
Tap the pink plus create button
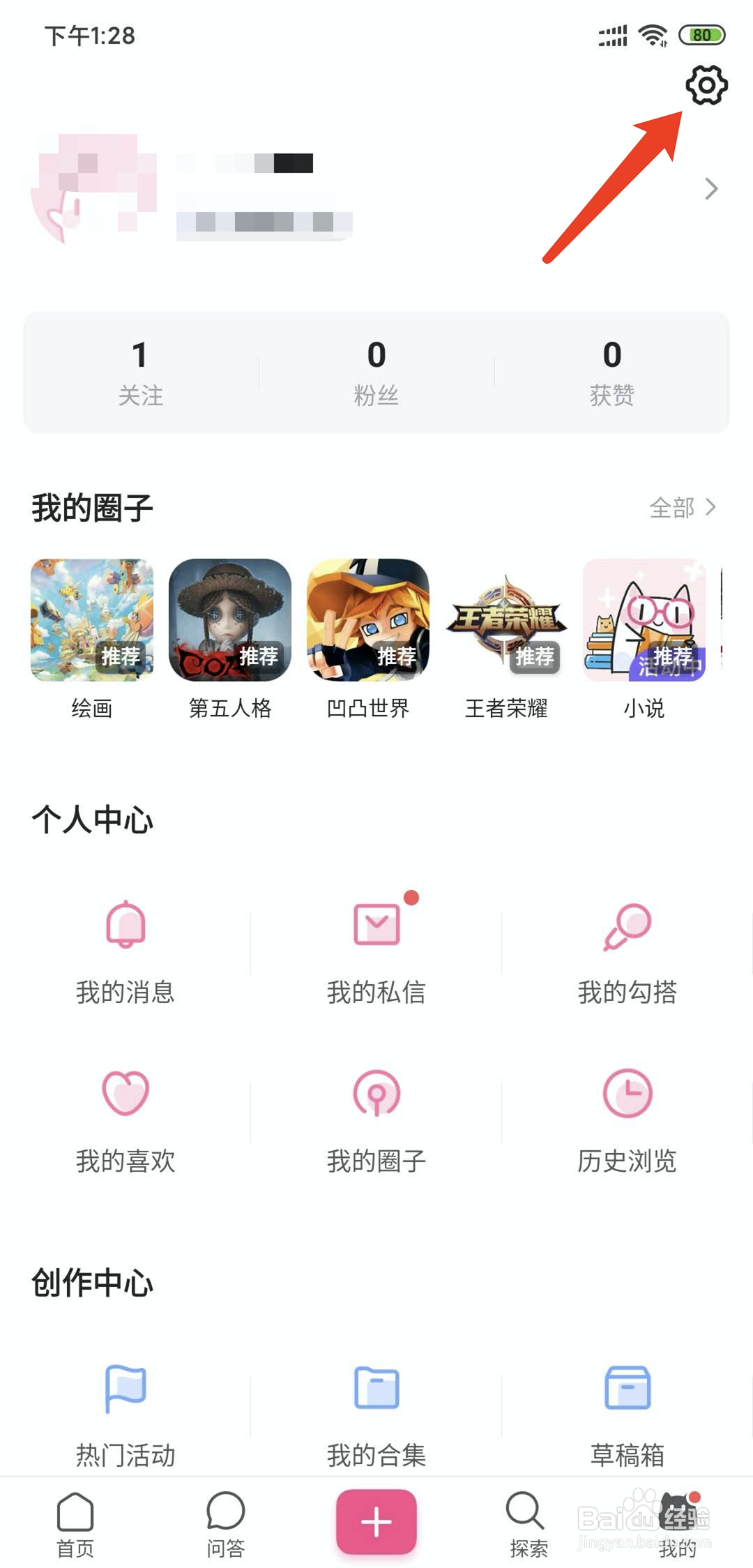(x=376, y=1521)
